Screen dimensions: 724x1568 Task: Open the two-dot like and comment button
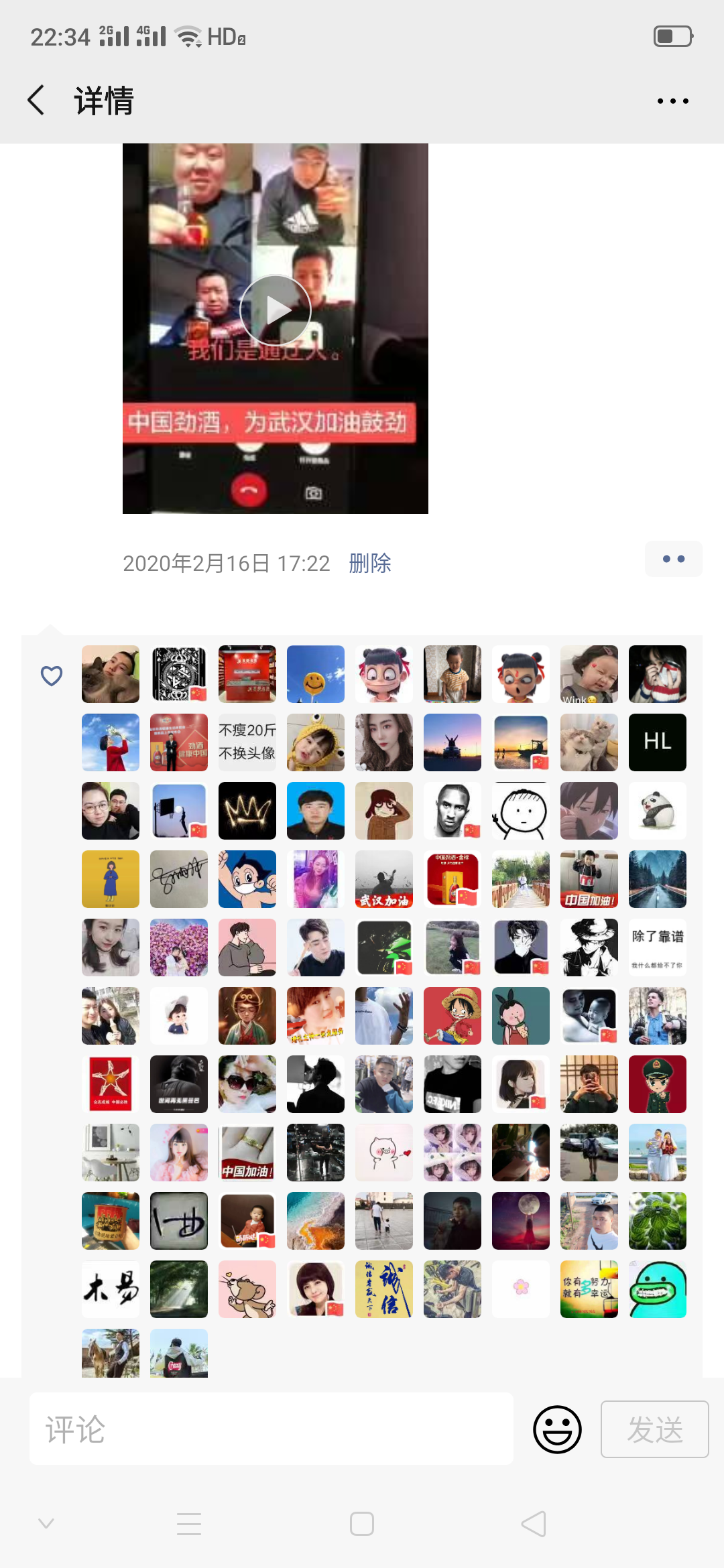click(x=673, y=559)
